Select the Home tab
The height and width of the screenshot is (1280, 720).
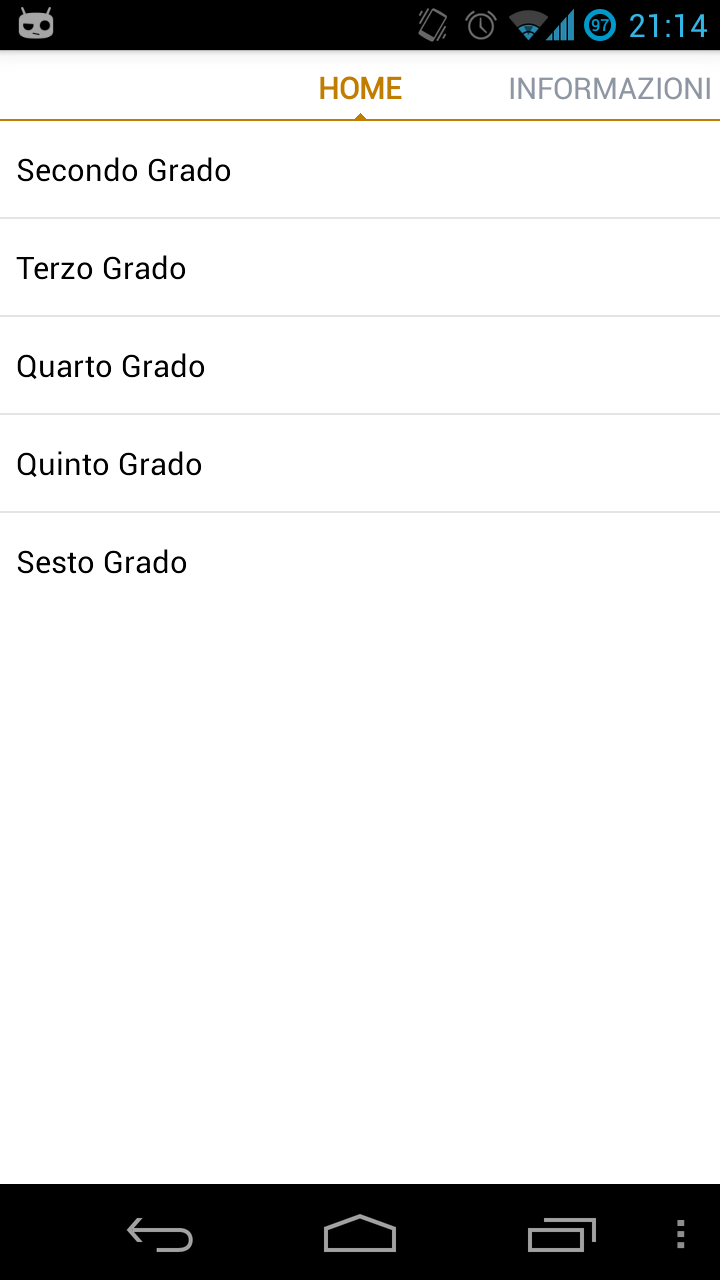360,88
